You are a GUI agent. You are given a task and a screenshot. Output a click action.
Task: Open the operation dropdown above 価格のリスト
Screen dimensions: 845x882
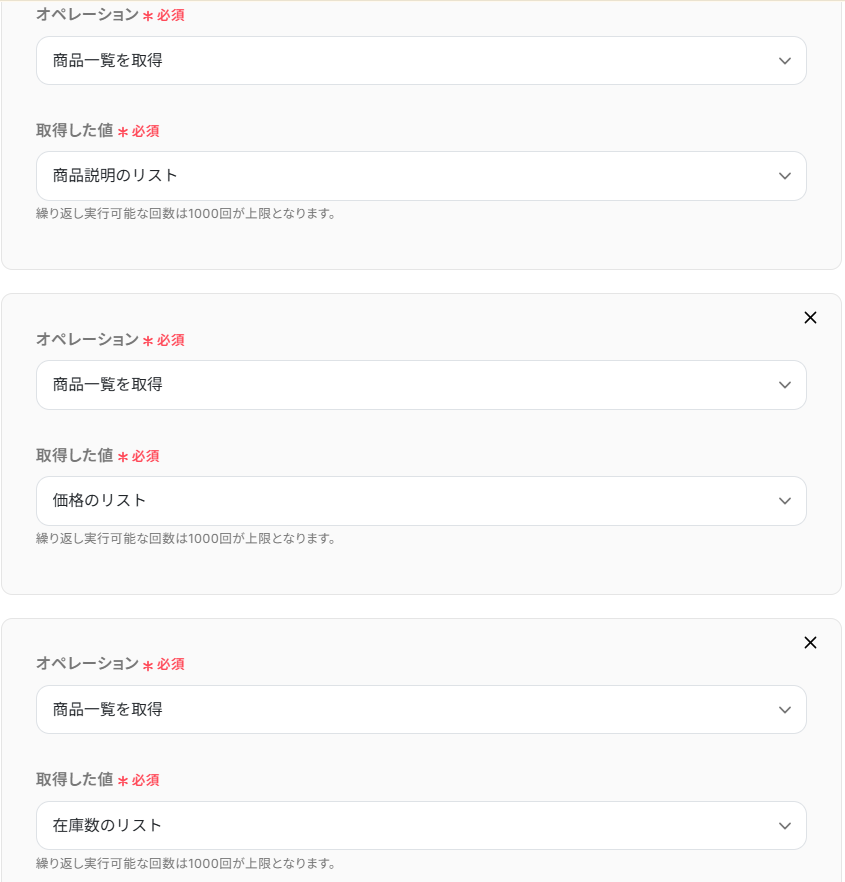tap(421, 385)
